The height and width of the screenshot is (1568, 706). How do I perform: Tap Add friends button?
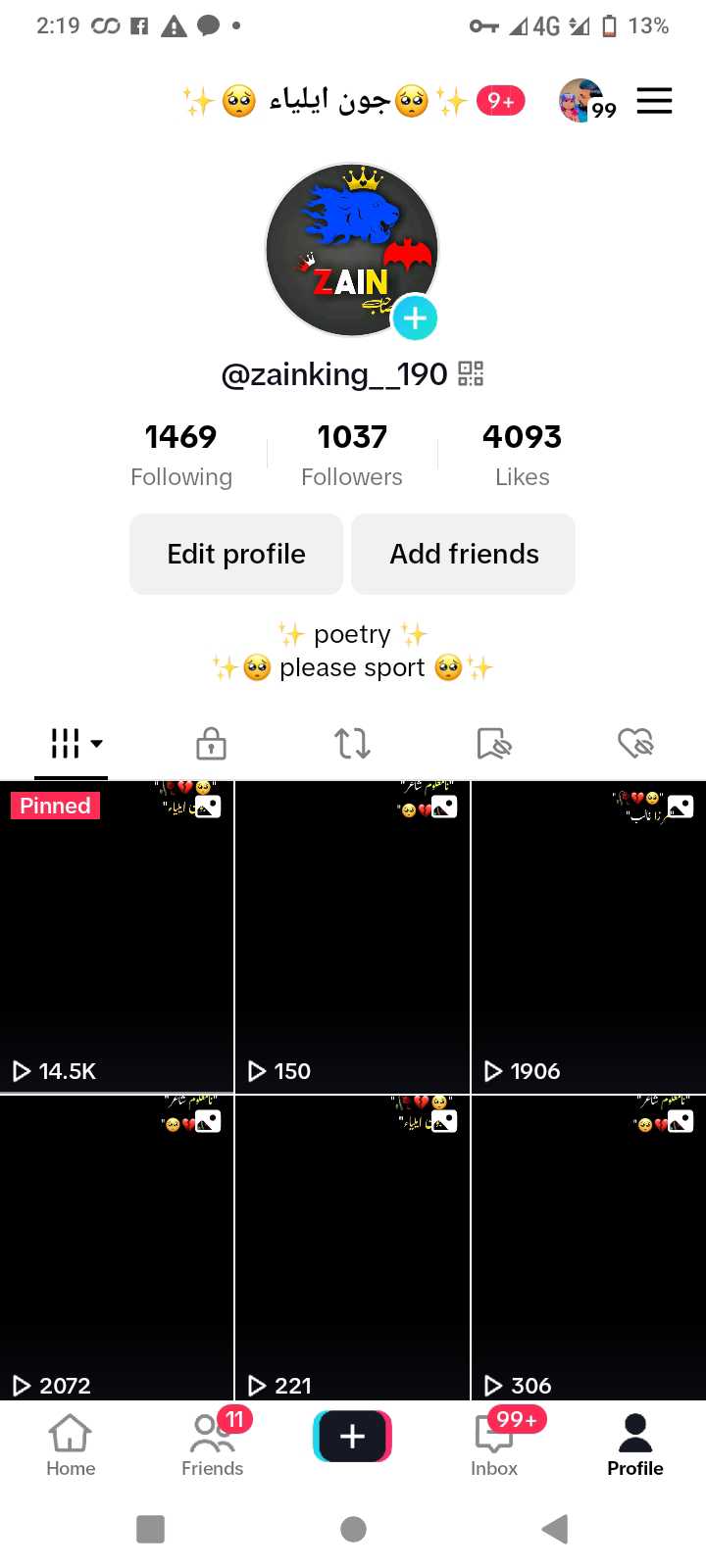464,554
